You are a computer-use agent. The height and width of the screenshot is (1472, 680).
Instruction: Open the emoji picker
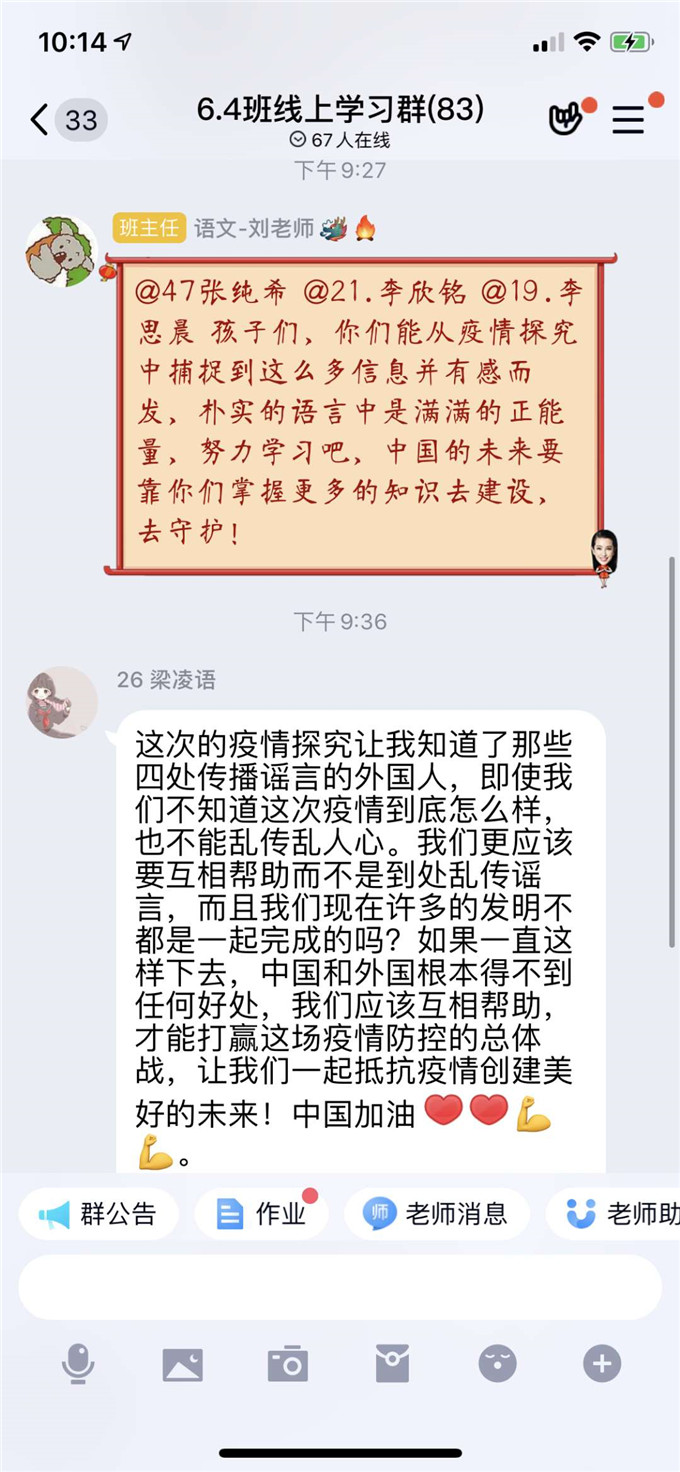[497, 1364]
